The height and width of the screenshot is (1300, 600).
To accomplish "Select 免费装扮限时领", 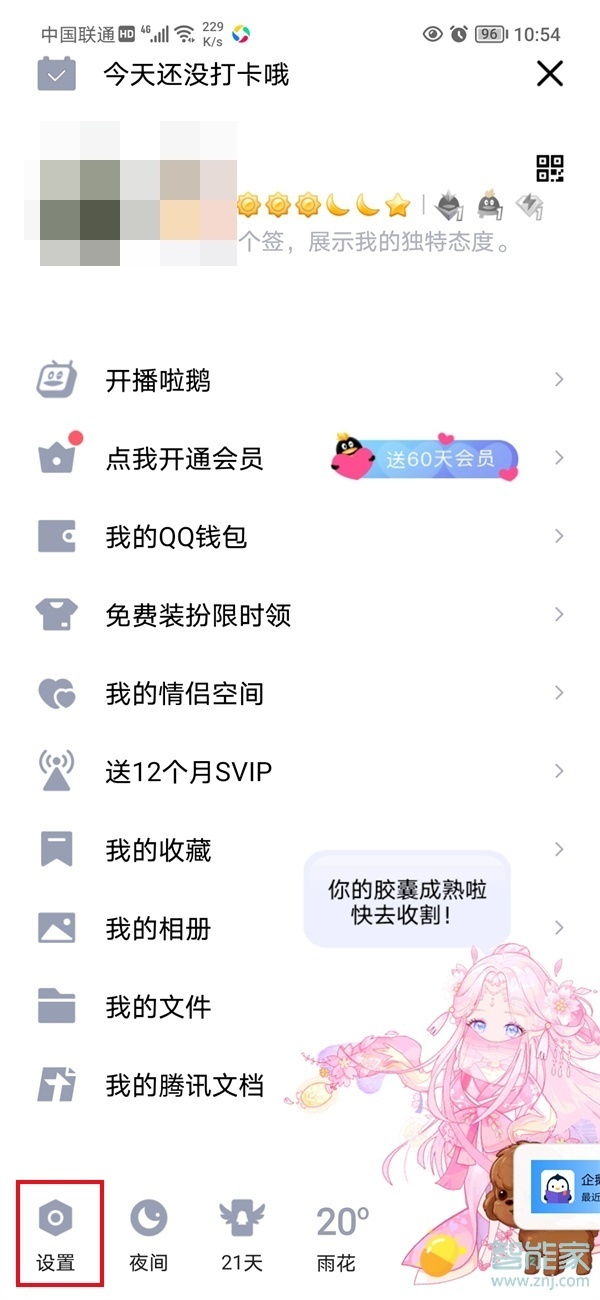I will [x=198, y=615].
